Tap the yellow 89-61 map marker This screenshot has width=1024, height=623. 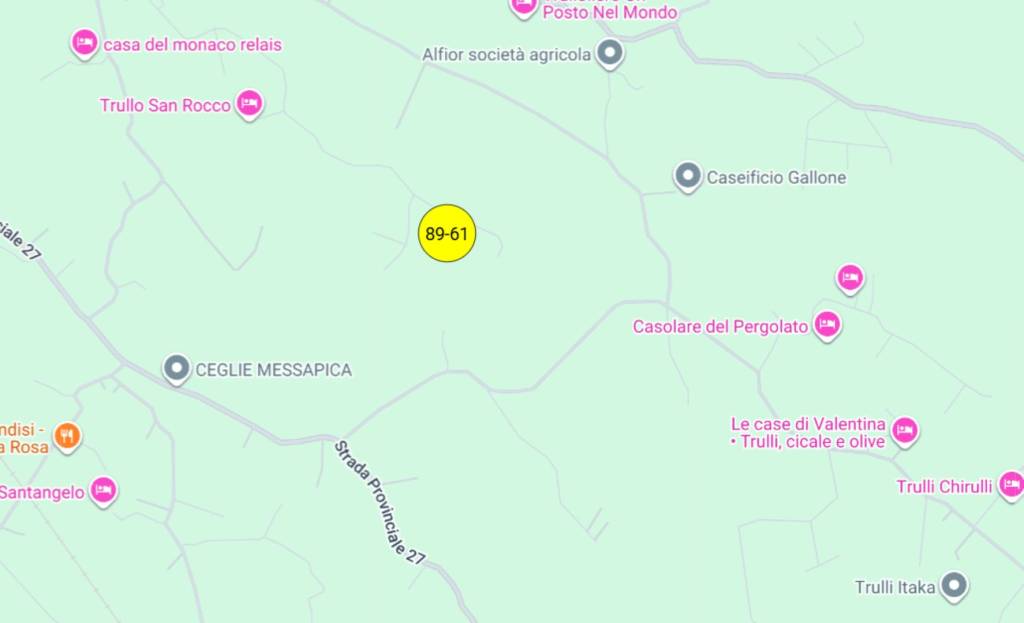[x=446, y=234]
